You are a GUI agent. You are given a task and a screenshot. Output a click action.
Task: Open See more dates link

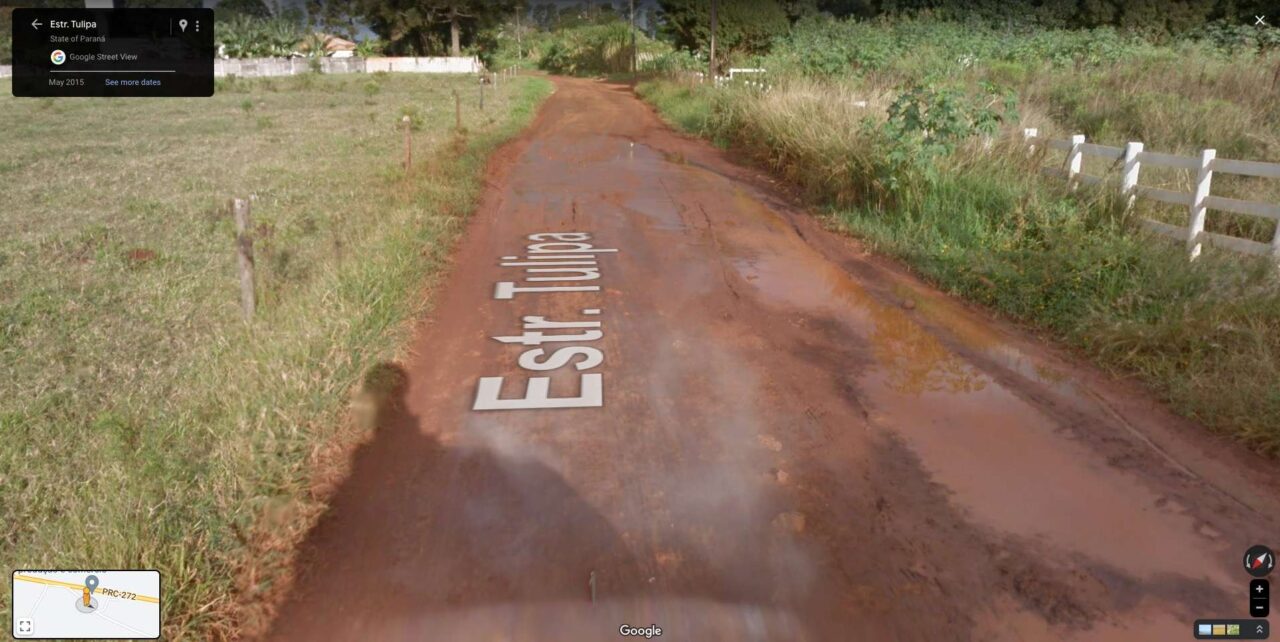[x=132, y=82]
